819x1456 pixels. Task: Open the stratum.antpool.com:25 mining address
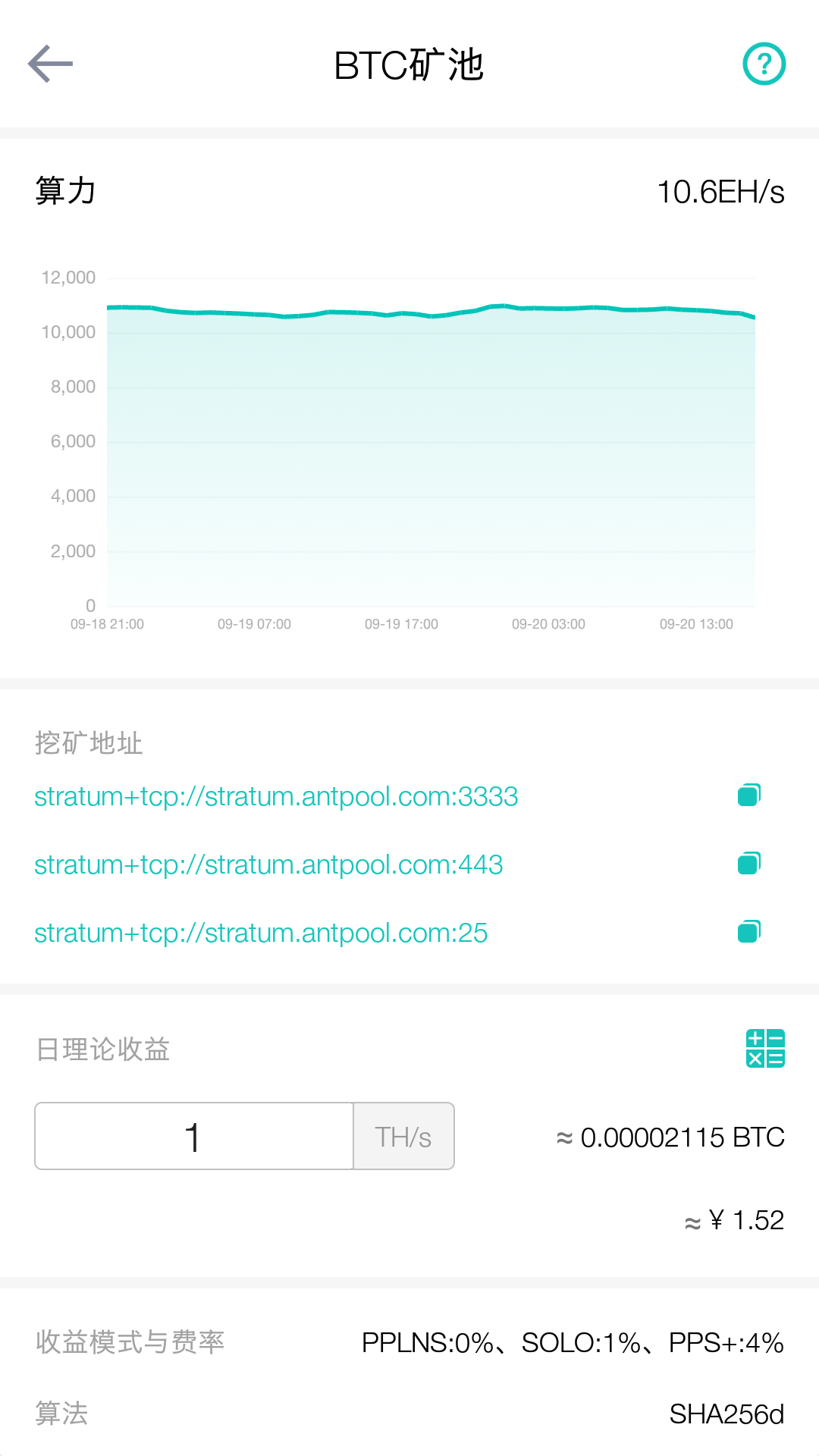261,933
